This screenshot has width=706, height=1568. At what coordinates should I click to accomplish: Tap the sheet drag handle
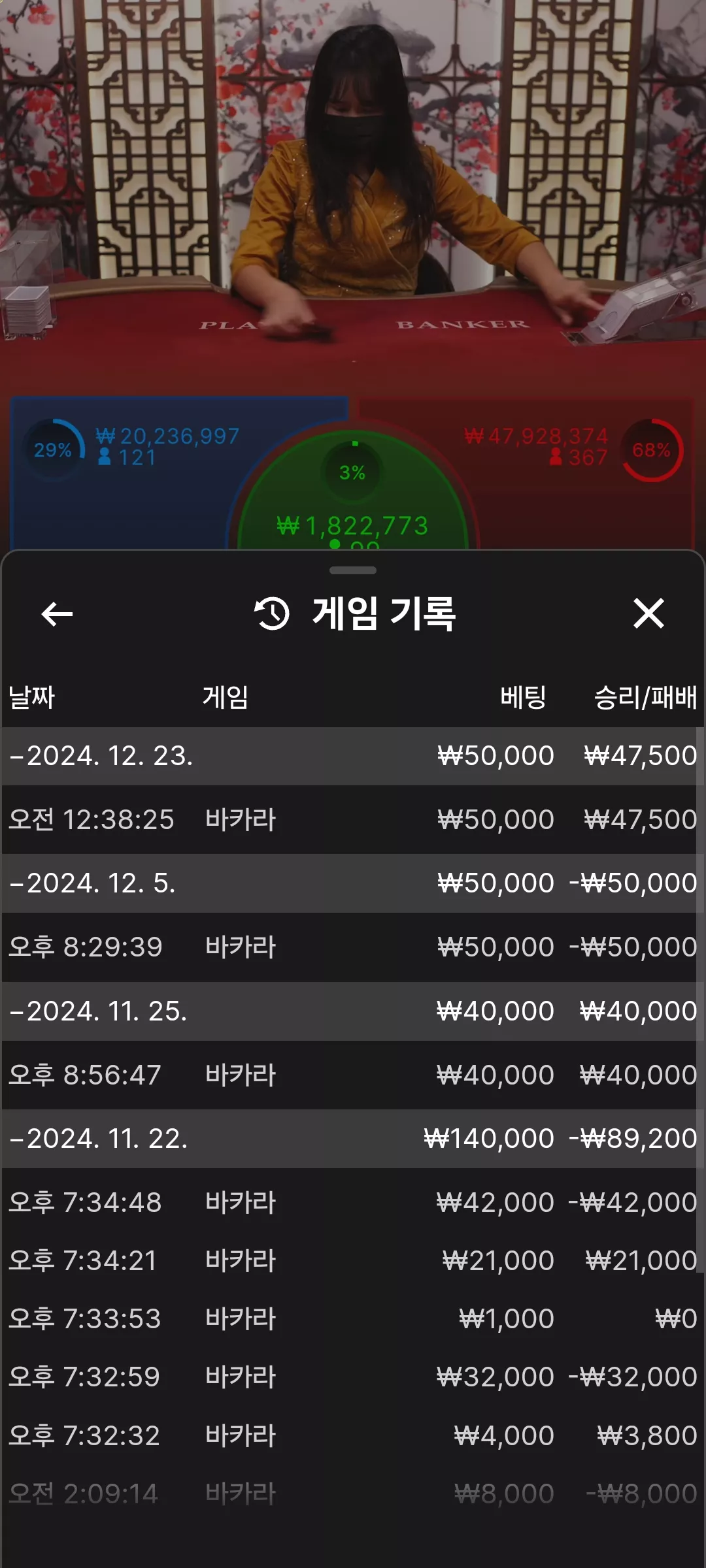(353, 570)
